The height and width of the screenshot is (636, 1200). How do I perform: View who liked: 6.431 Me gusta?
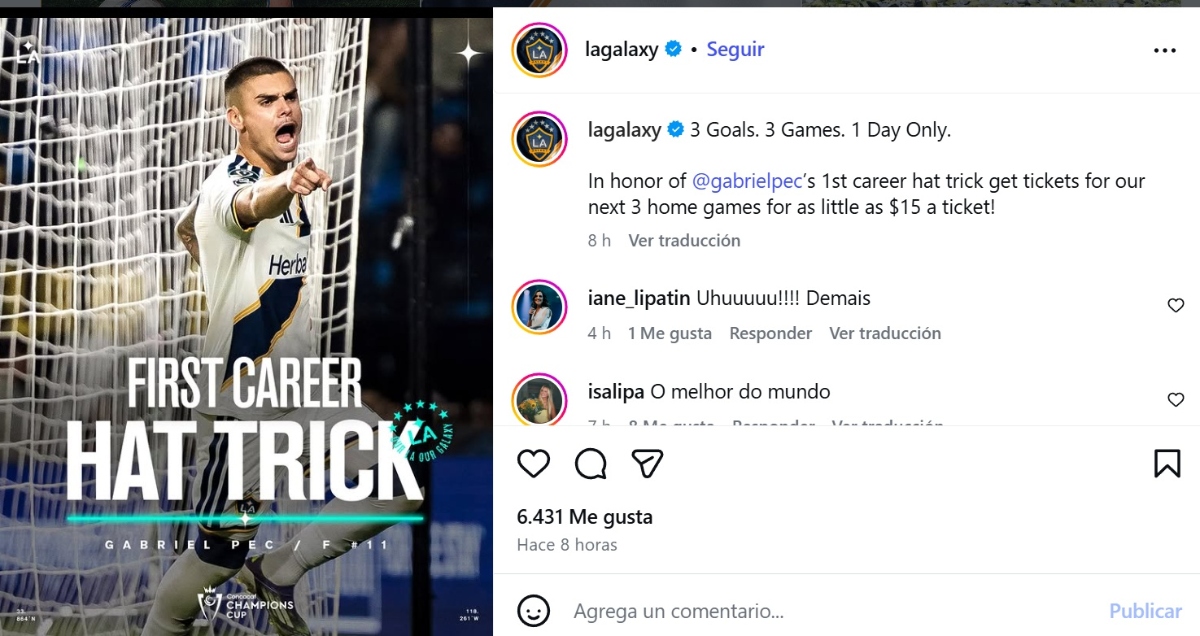click(x=584, y=517)
